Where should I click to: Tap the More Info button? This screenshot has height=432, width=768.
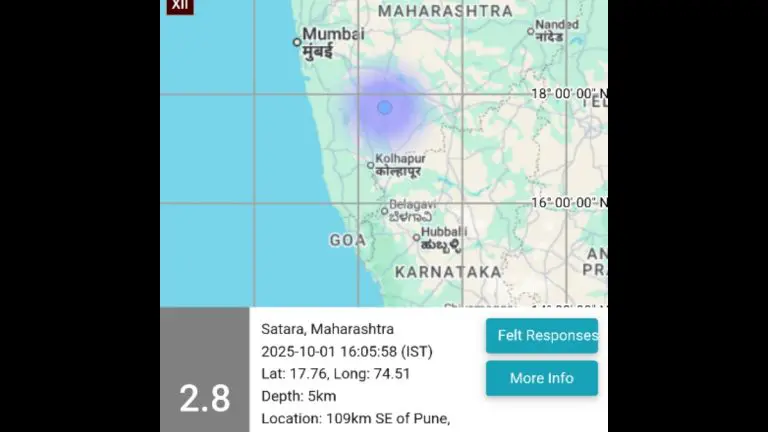click(542, 378)
